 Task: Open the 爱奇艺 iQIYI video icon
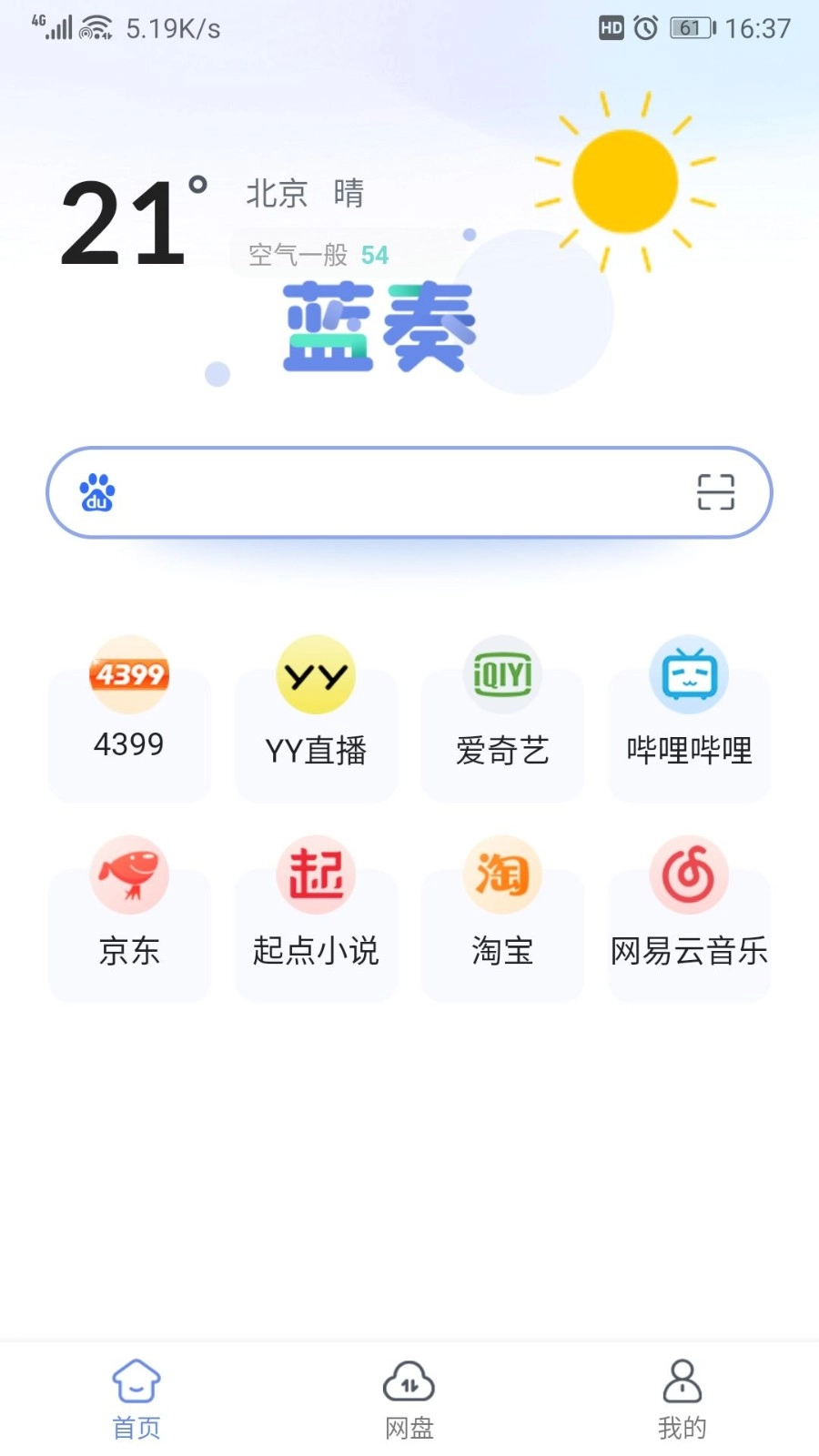coord(502,710)
